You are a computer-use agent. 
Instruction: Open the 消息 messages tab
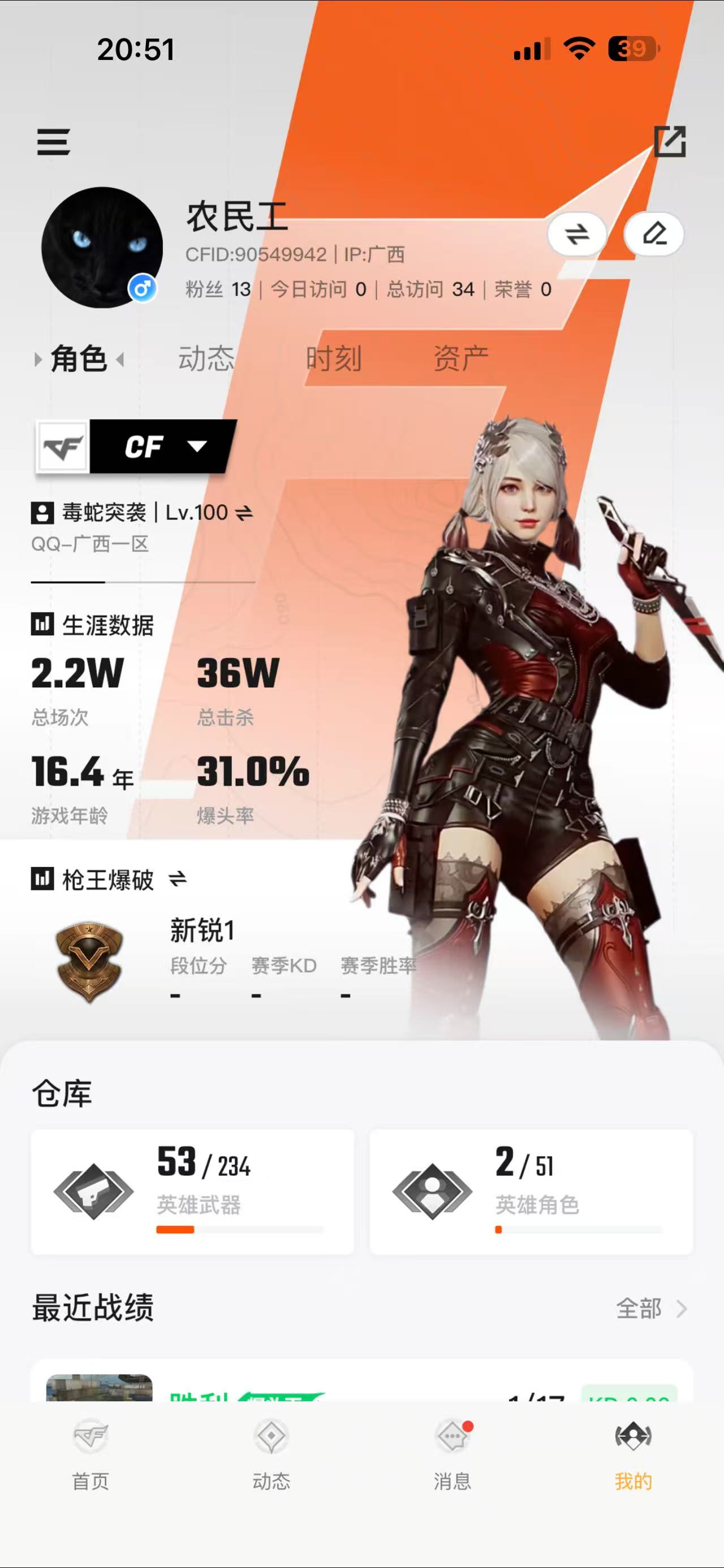pyautogui.click(x=452, y=1455)
